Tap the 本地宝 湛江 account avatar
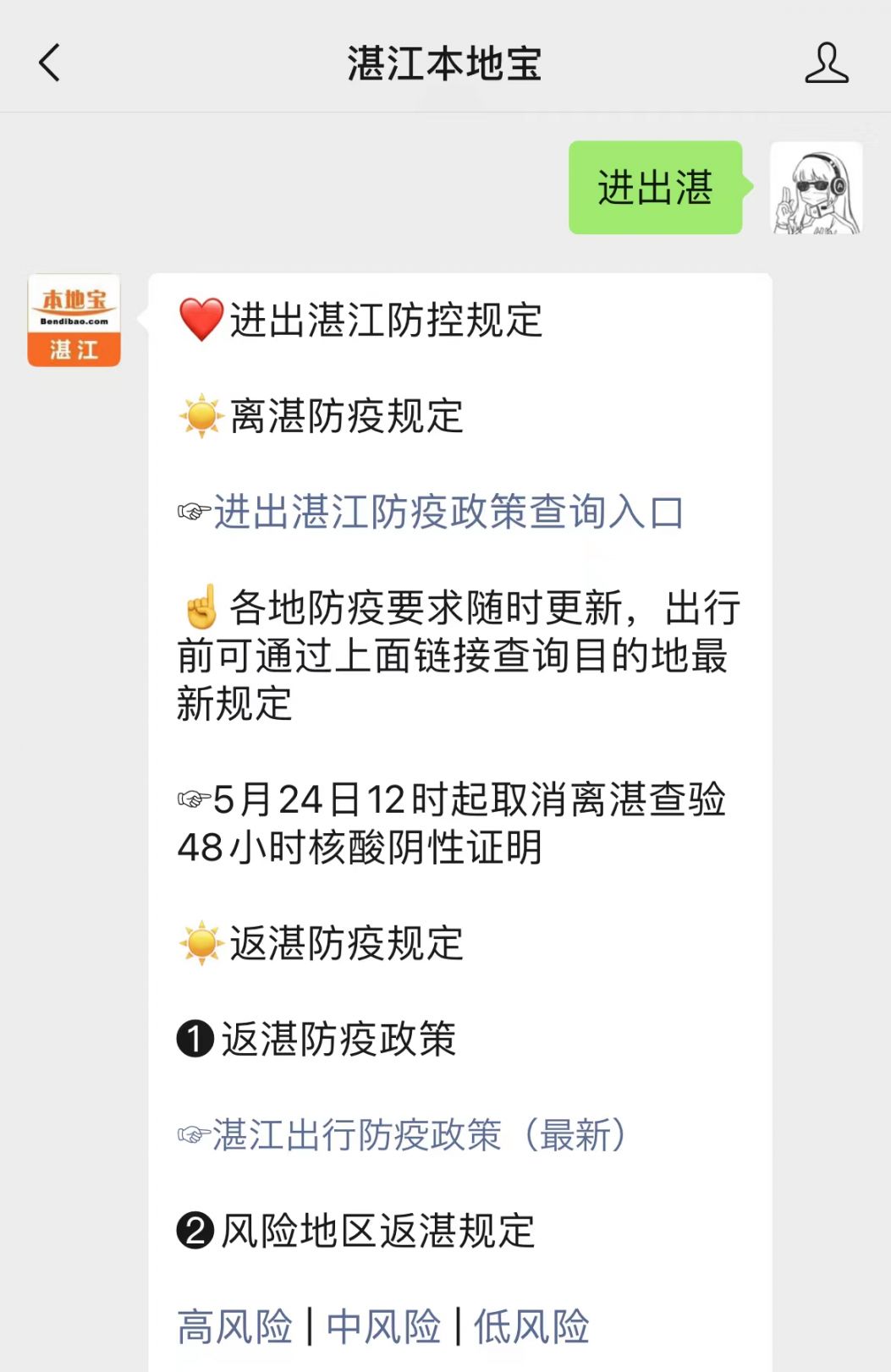This screenshot has height=1372, width=891. [74, 320]
